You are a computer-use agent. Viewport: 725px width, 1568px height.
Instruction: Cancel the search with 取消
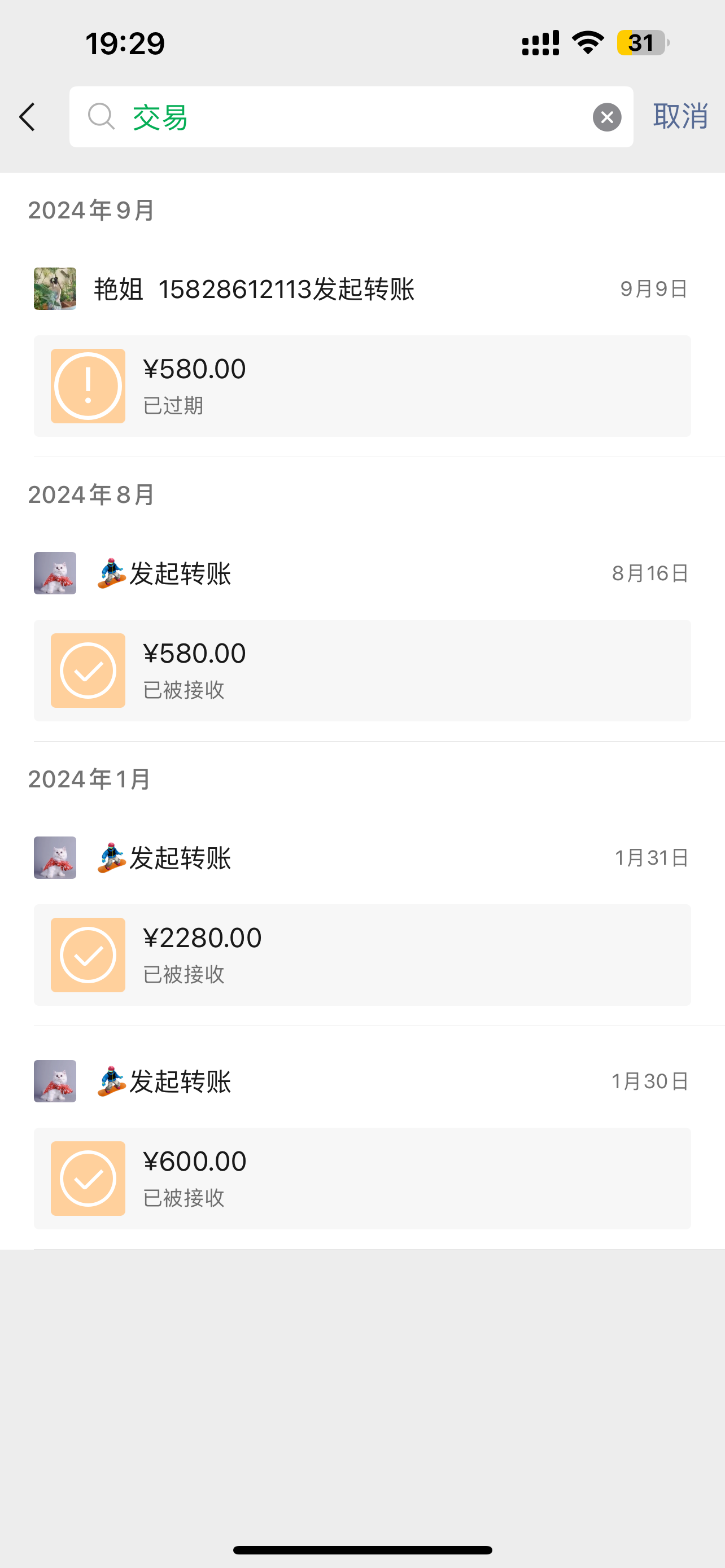[x=680, y=116]
